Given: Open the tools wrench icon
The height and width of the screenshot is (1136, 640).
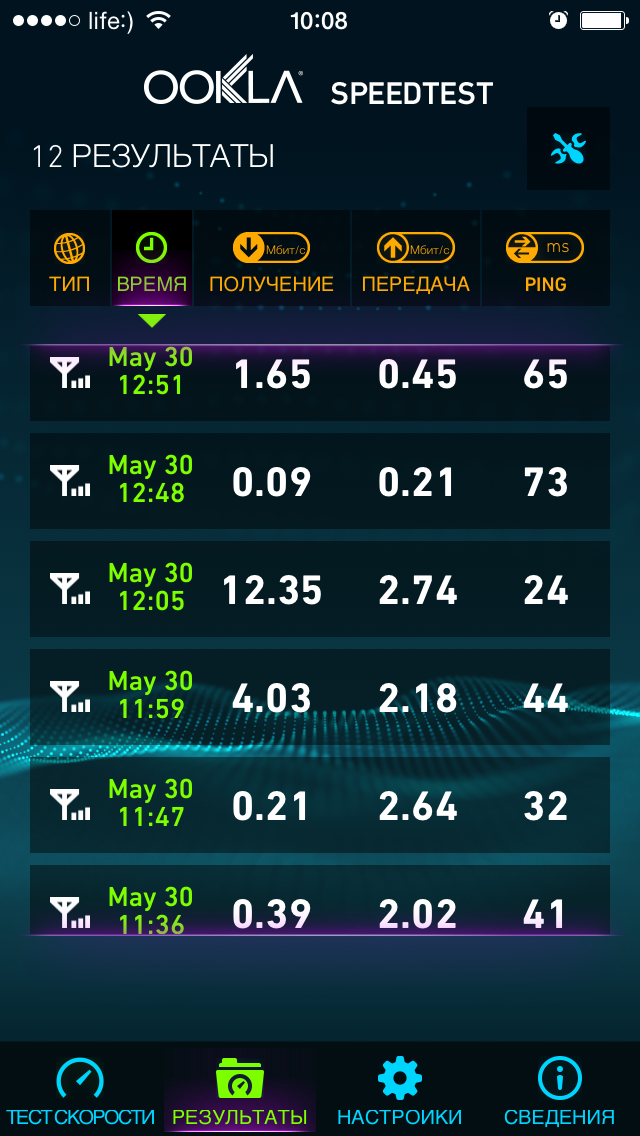Looking at the screenshot, I should pos(568,149).
